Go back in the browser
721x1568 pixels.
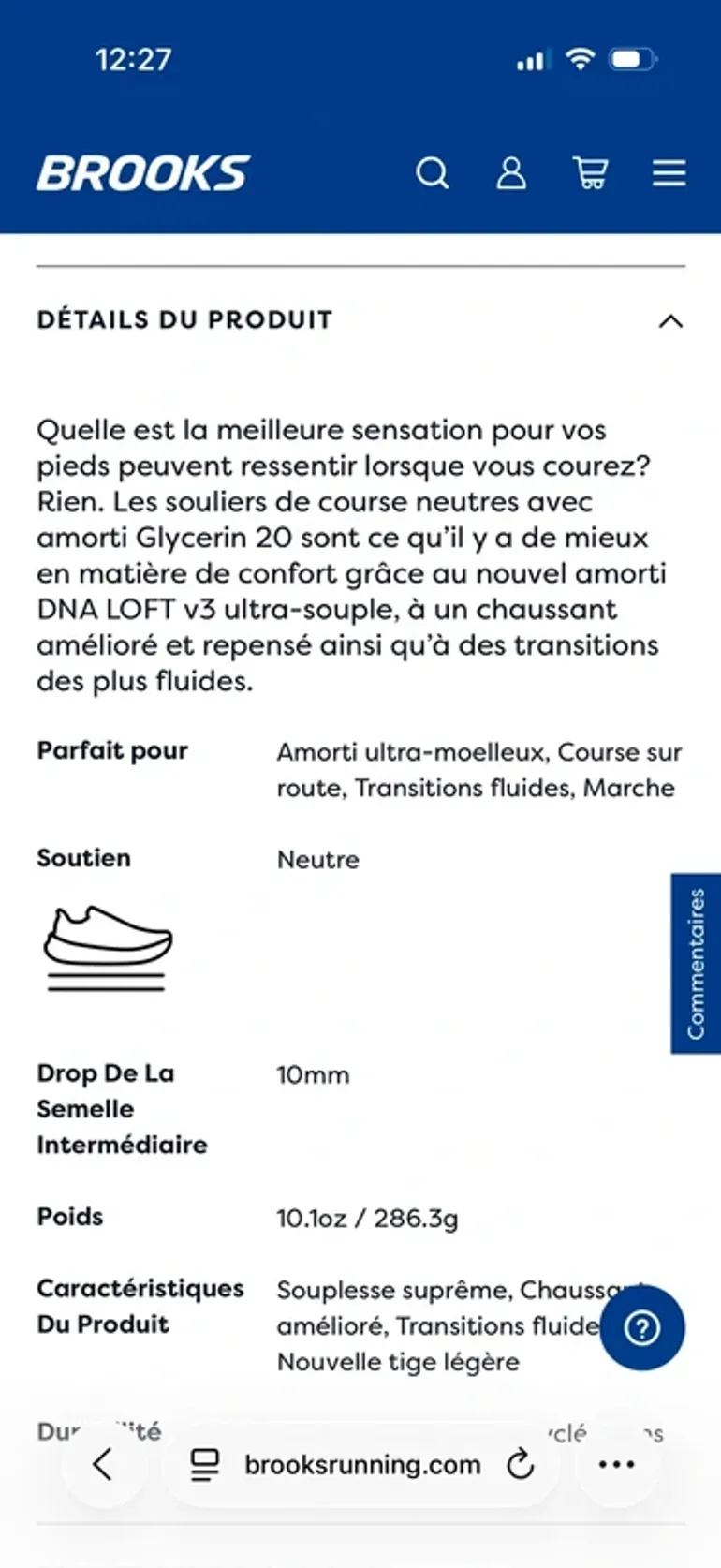coord(103,1464)
